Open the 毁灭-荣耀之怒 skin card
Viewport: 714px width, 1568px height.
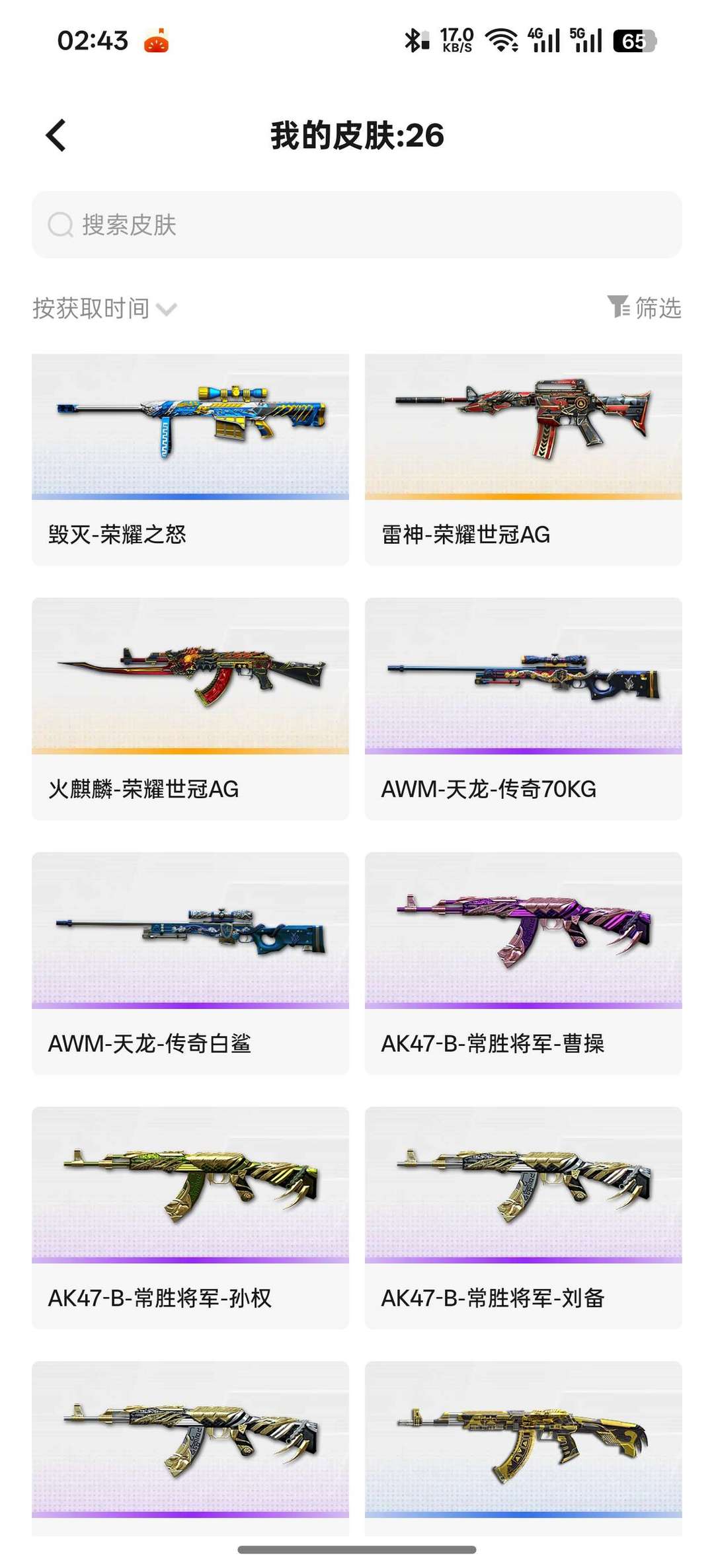(x=190, y=459)
